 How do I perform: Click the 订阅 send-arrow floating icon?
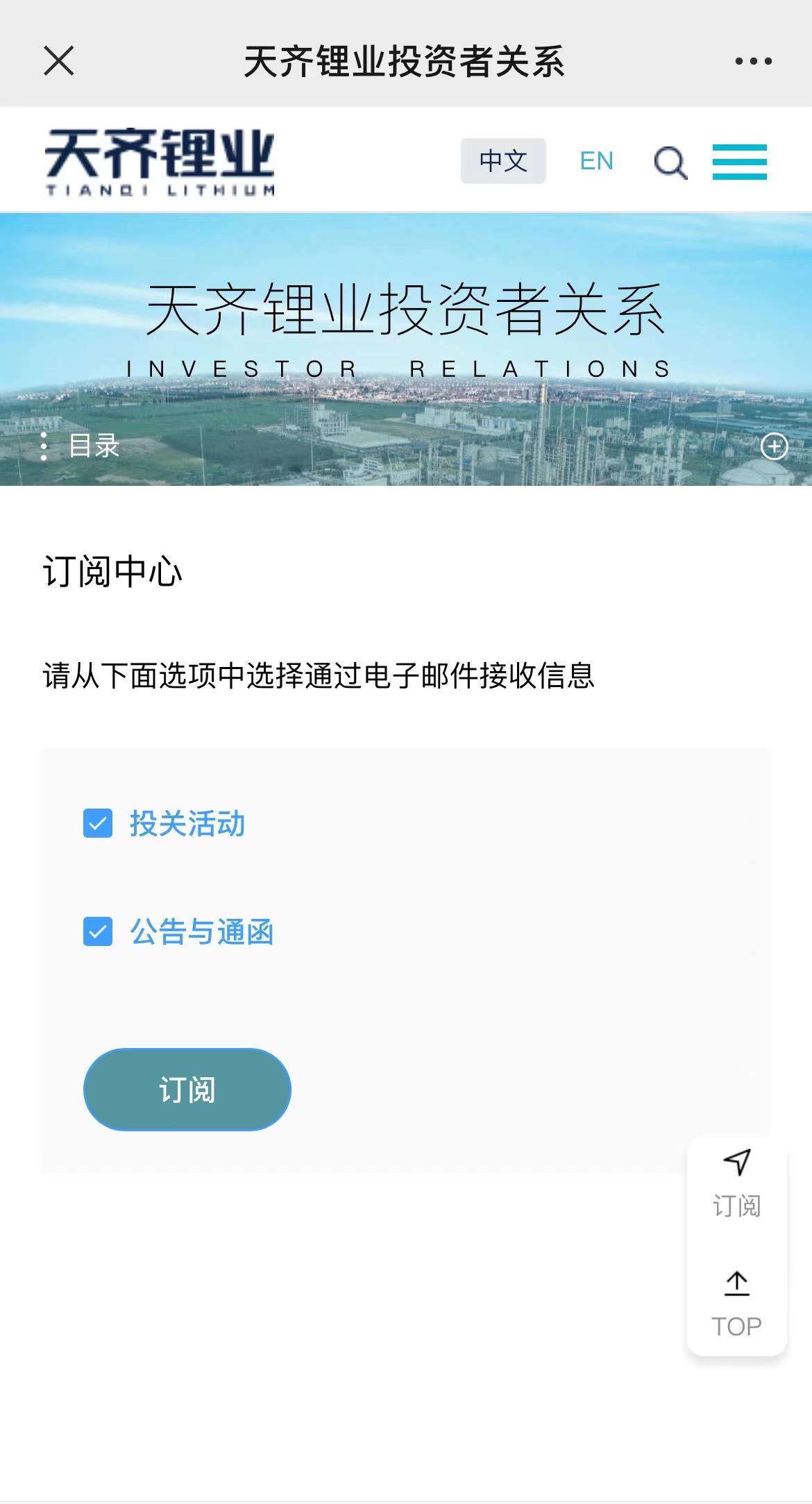[x=737, y=1160]
